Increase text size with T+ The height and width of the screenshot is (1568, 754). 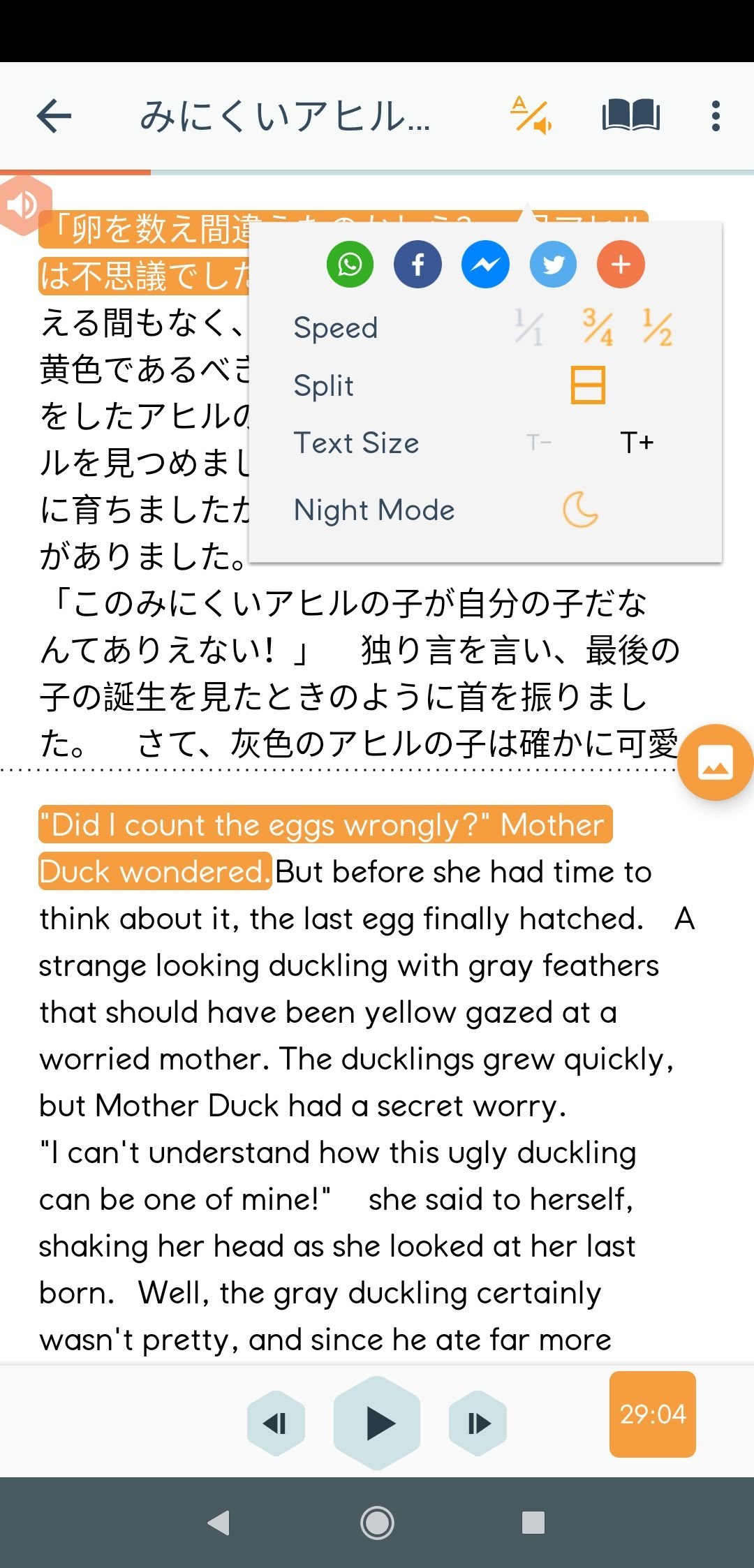coord(637,443)
